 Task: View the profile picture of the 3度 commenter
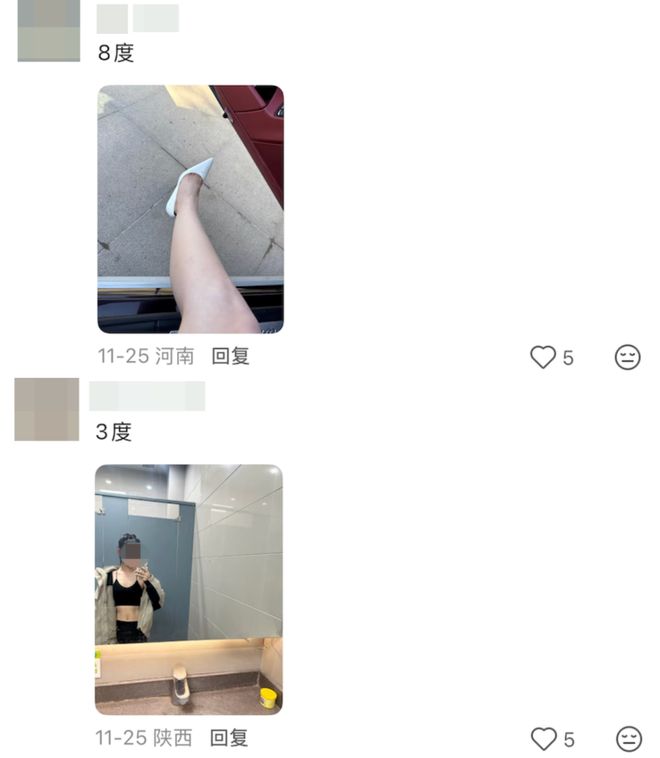(47, 410)
